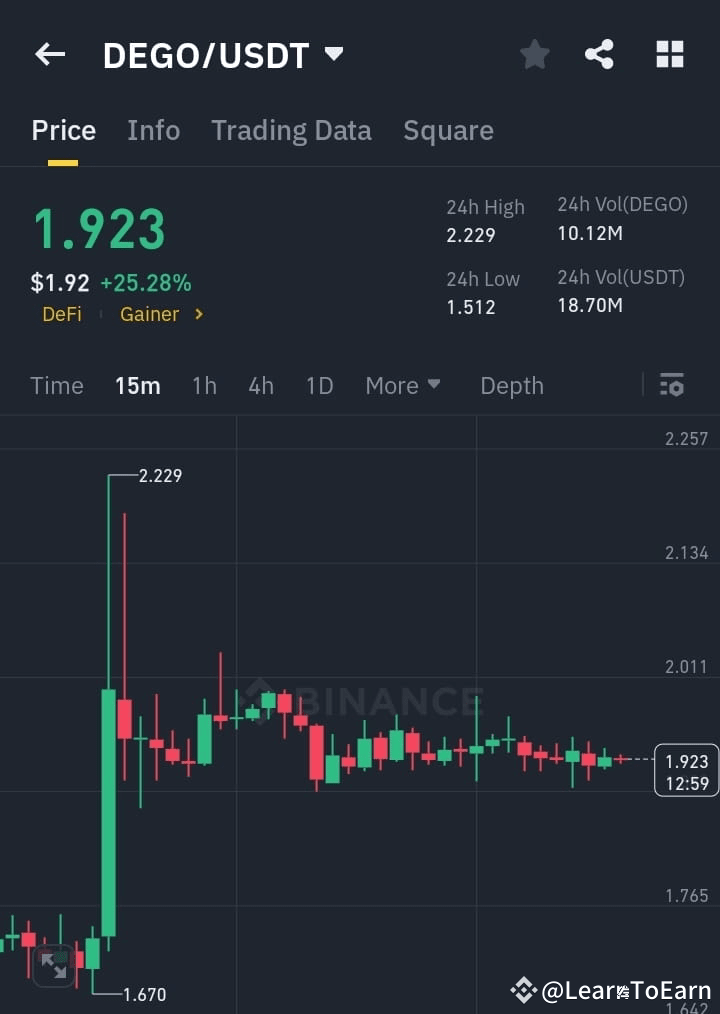This screenshot has height=1014, width=720.
Task: Tap the highlighted 15m timeframe
Action: pyautogui.click(x=138, y=385)
